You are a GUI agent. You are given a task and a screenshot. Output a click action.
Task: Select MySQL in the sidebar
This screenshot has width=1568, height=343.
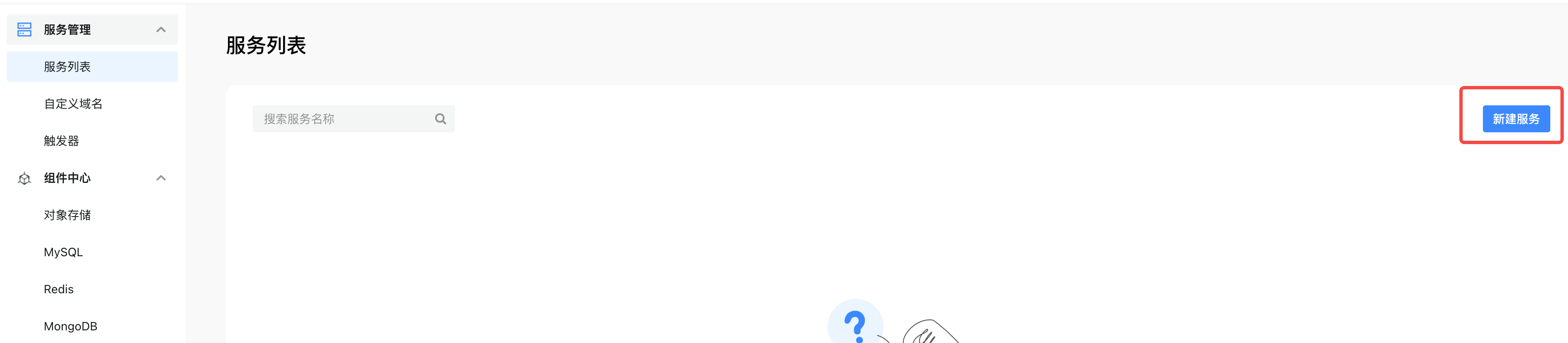63,252
